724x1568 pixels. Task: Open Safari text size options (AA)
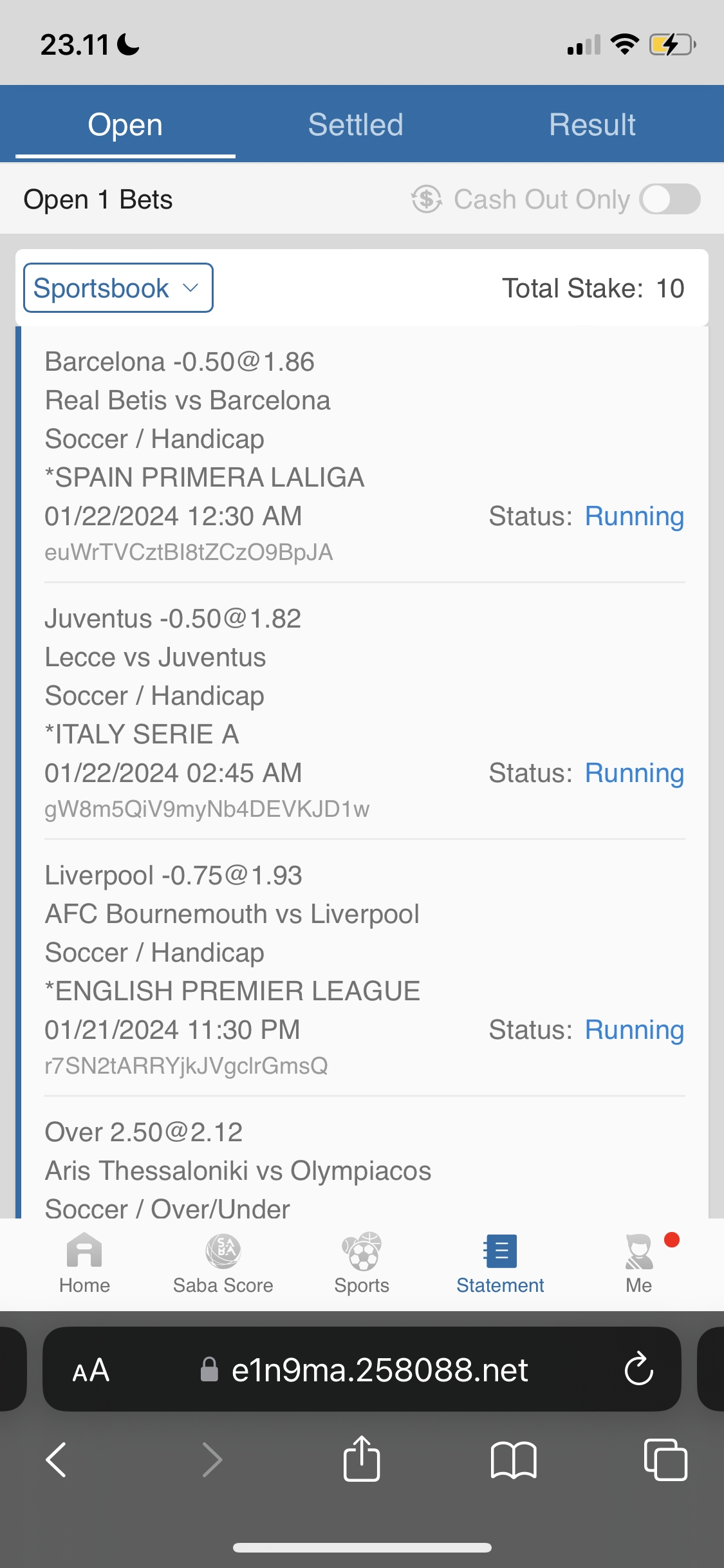coord(91,1370)
